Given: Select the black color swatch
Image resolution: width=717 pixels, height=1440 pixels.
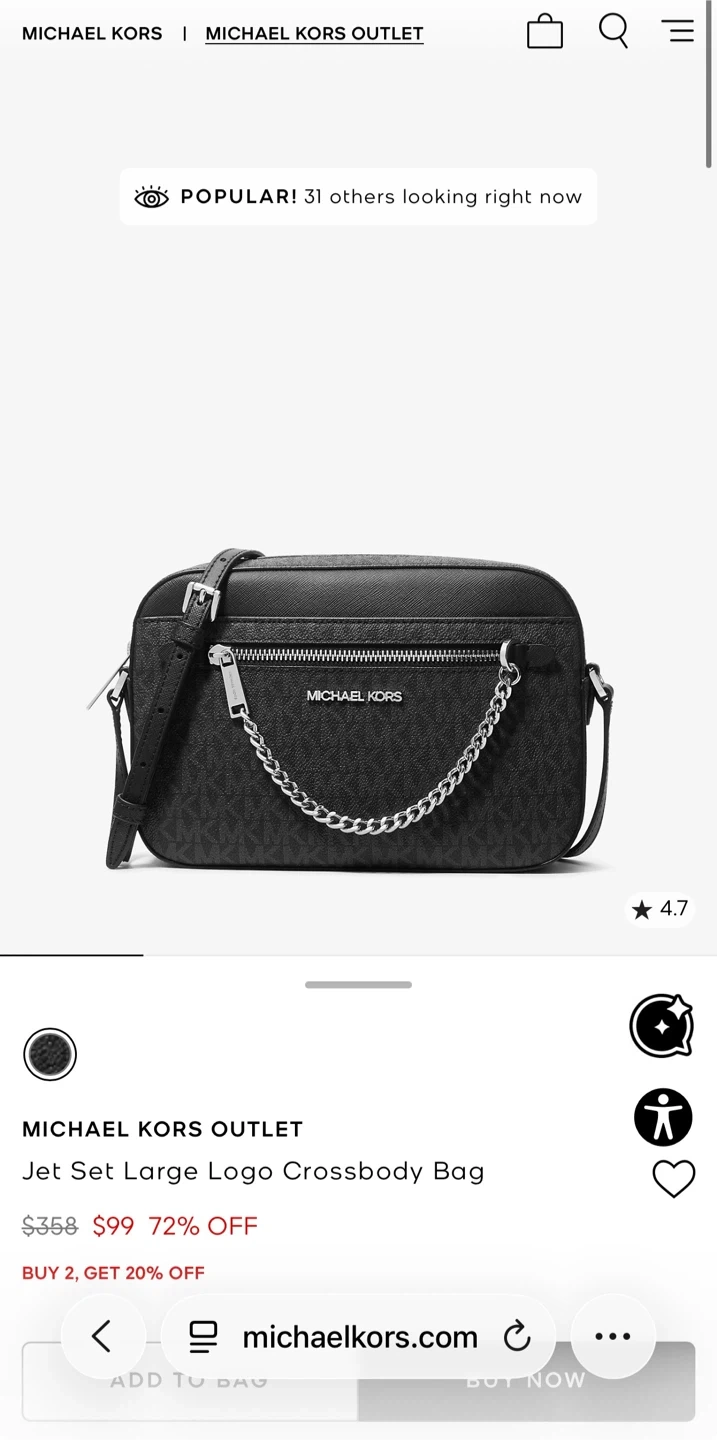Looking at the screenshot, I should tap(50, 1054).
